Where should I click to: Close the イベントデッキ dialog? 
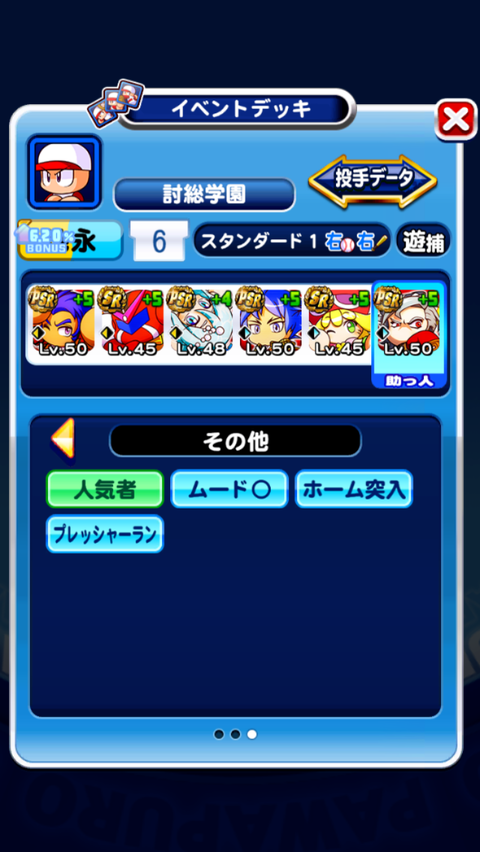(x=456, y=120)
